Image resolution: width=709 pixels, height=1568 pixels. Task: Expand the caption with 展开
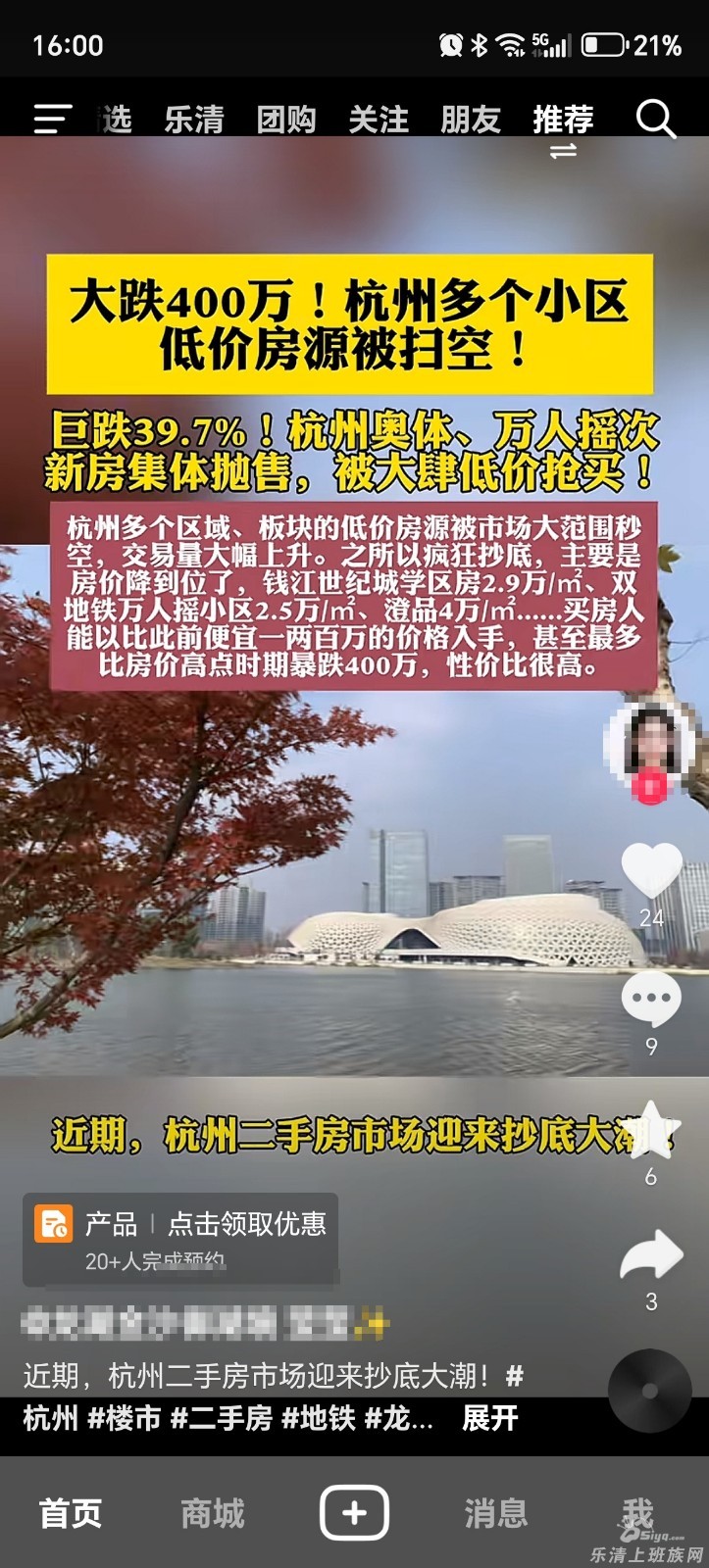489,1418
